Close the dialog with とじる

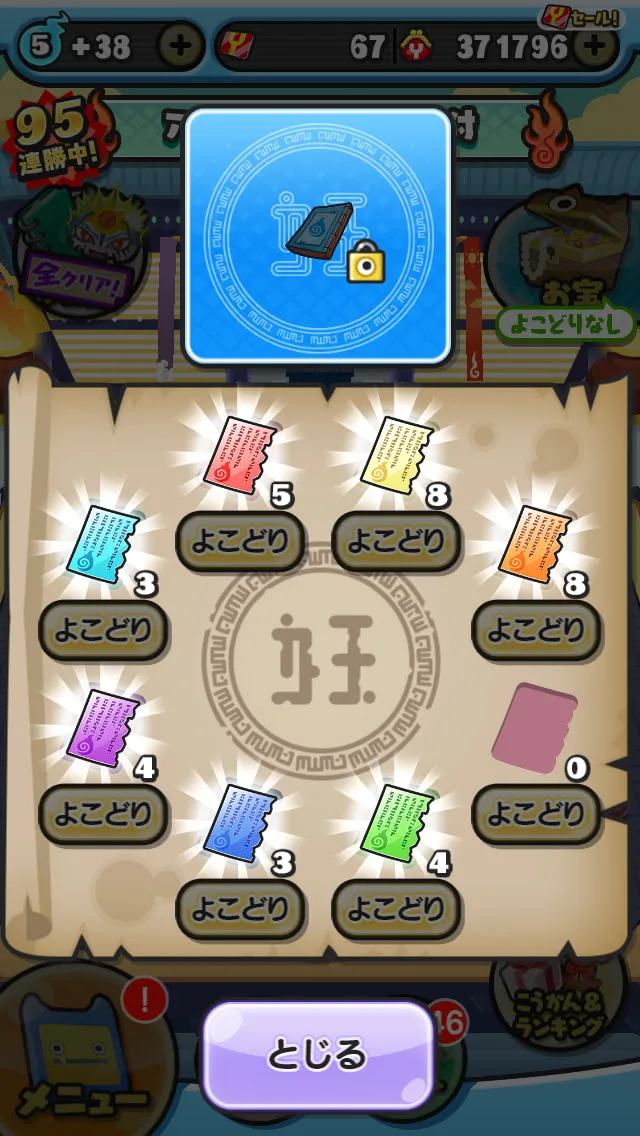[317, 1056]
